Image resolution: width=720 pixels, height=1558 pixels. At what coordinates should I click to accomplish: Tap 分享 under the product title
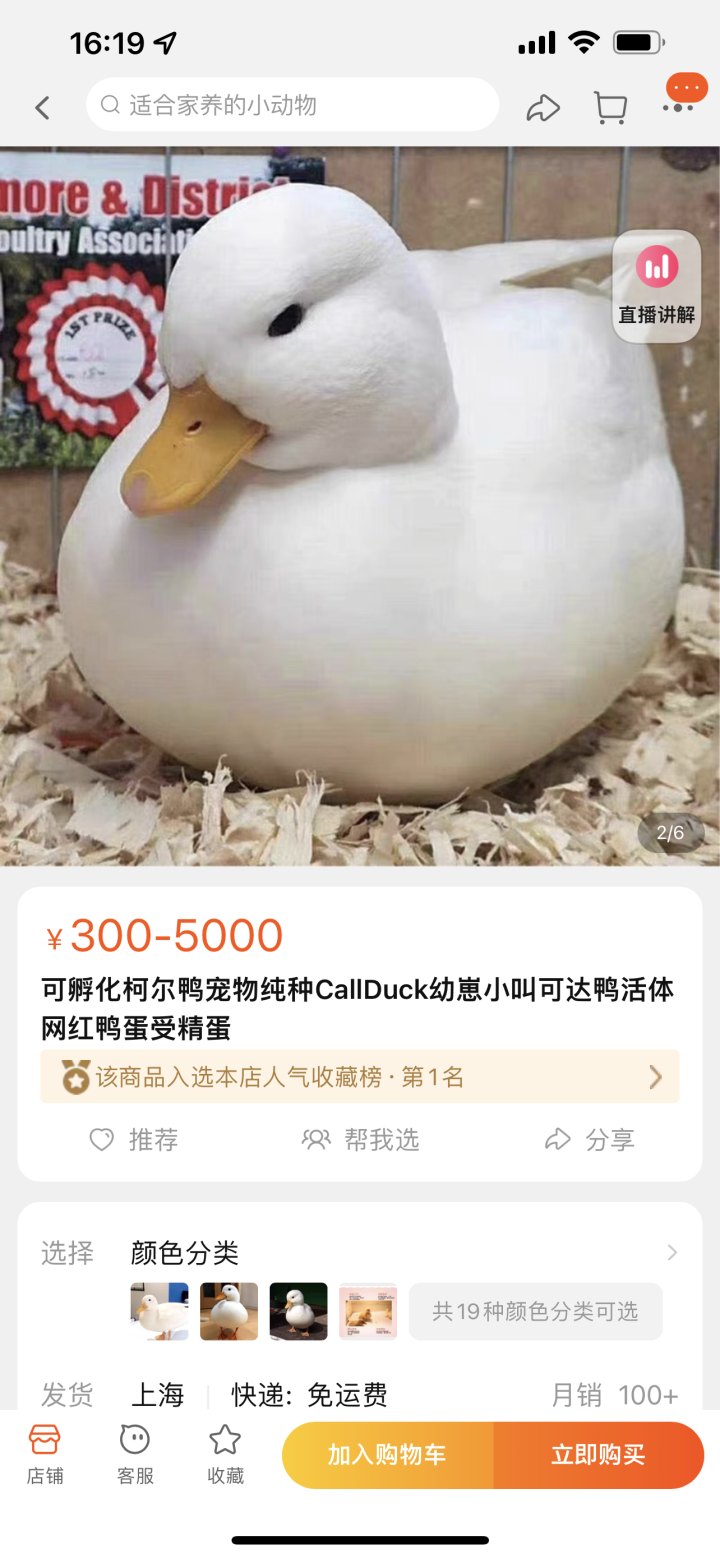pyautogui.click(x=589, y=1139)
